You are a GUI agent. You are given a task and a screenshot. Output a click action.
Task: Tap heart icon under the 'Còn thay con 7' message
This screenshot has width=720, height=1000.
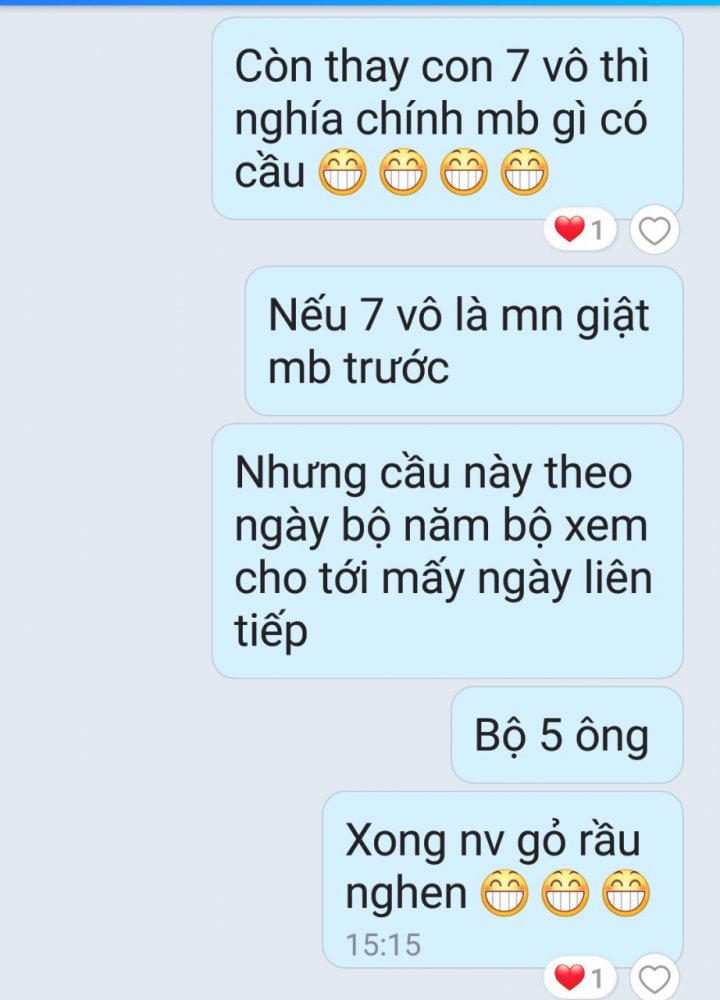(x=654, y=231)
